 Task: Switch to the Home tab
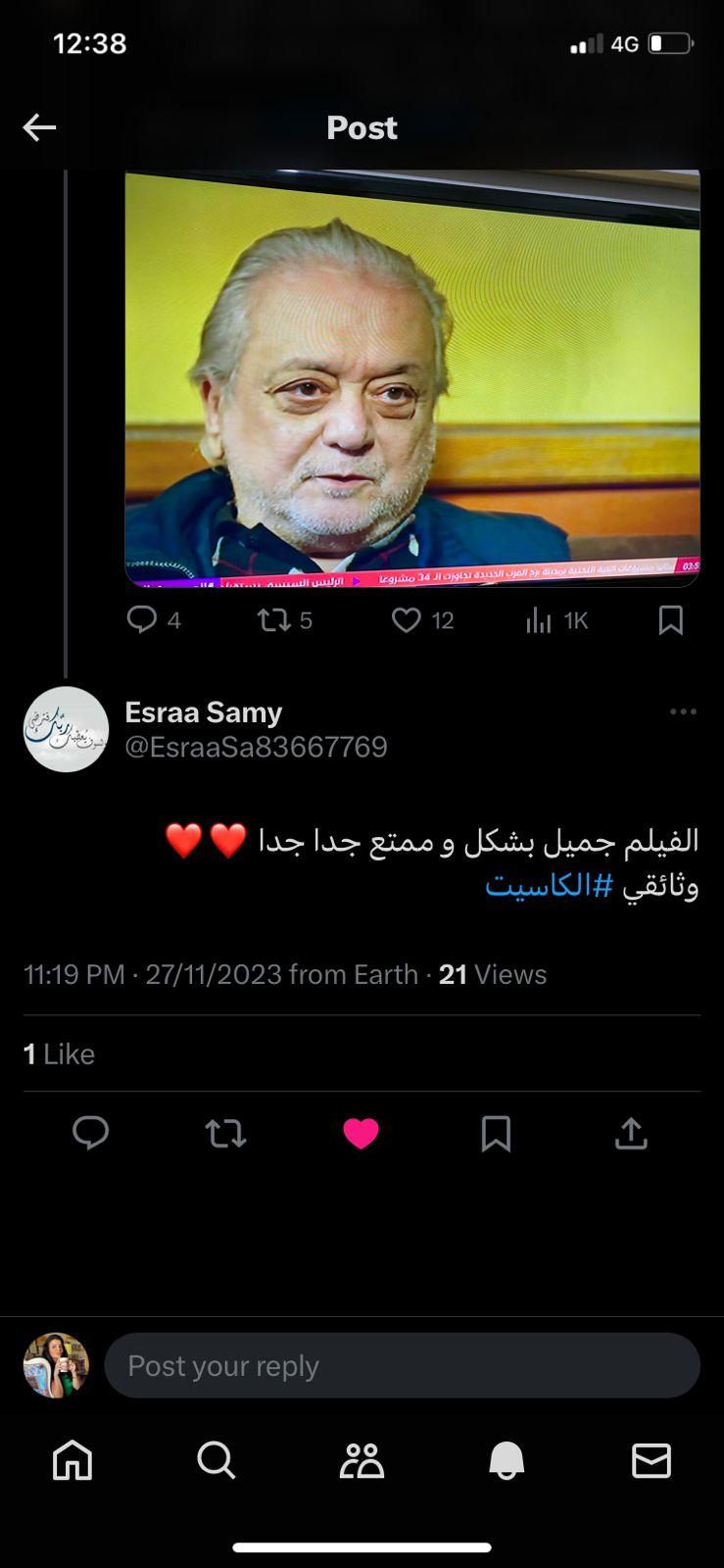point(72,1460)
